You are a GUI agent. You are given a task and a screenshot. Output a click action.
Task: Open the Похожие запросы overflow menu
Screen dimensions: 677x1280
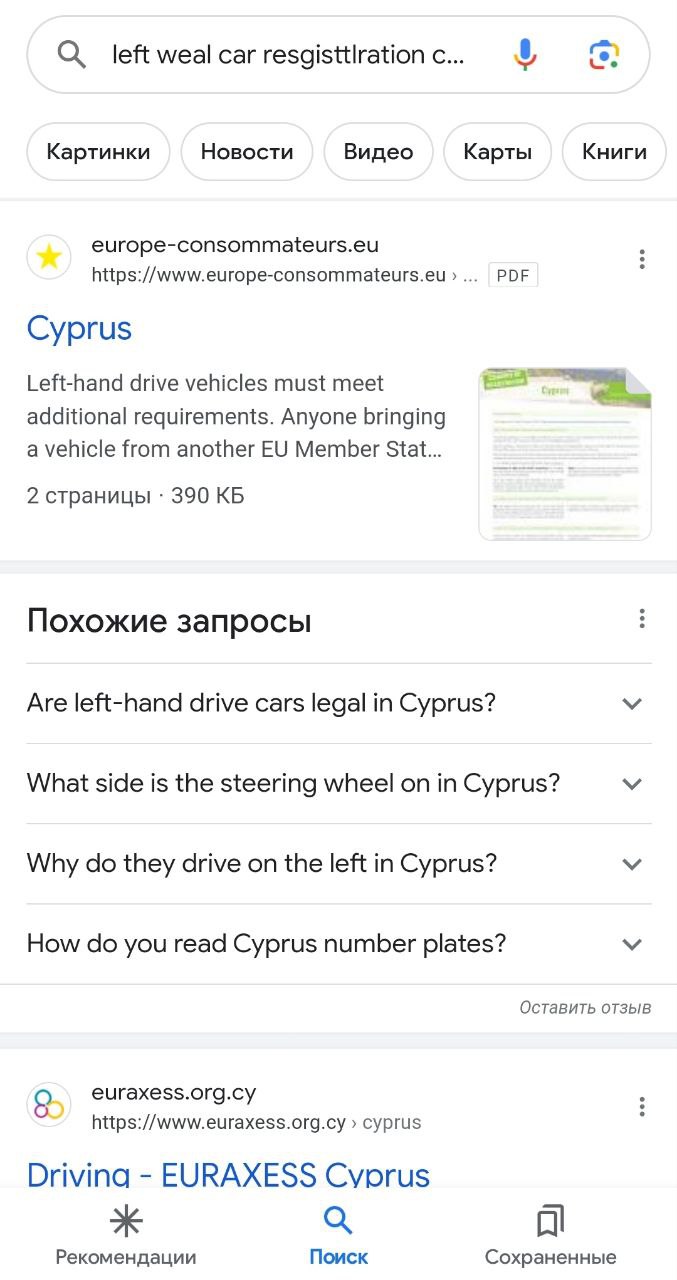(642, 619)
